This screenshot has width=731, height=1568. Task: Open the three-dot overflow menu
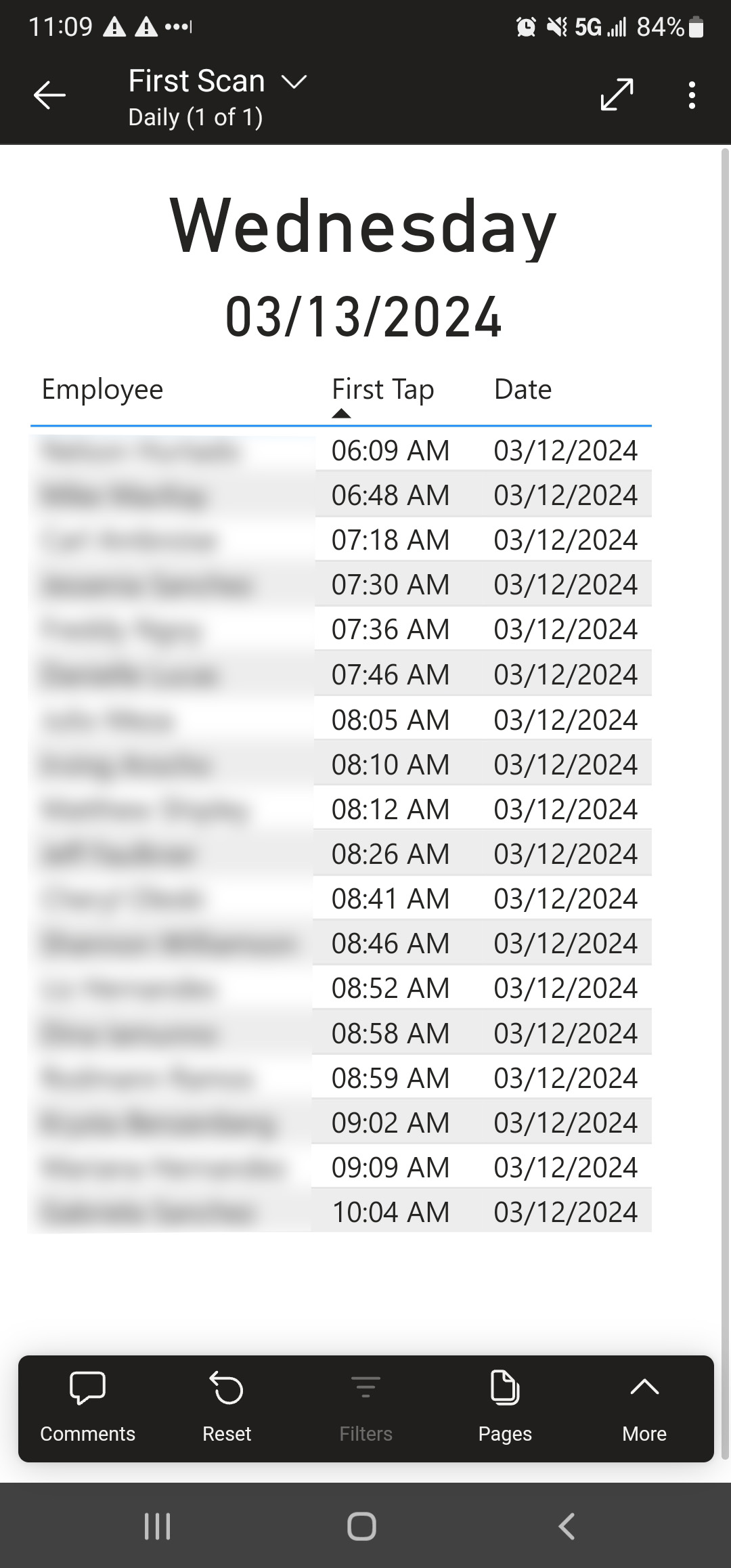(x=691, y=95)
